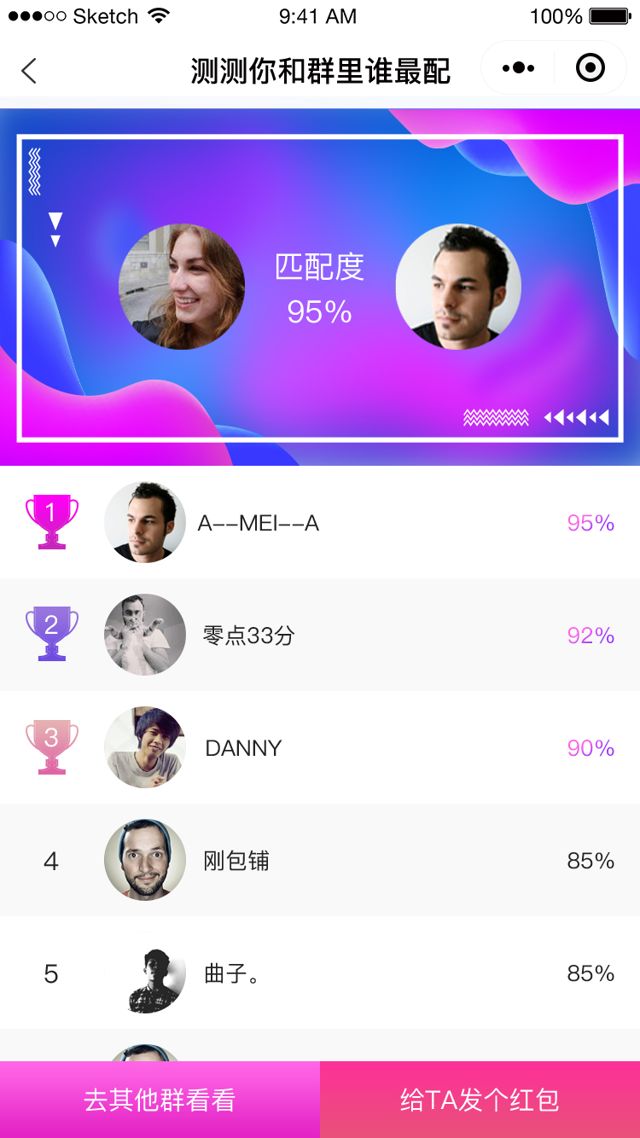Go back using the top-left arrow
The height and width of the screenshot is (1138, 640).
[x=29, y=70]
